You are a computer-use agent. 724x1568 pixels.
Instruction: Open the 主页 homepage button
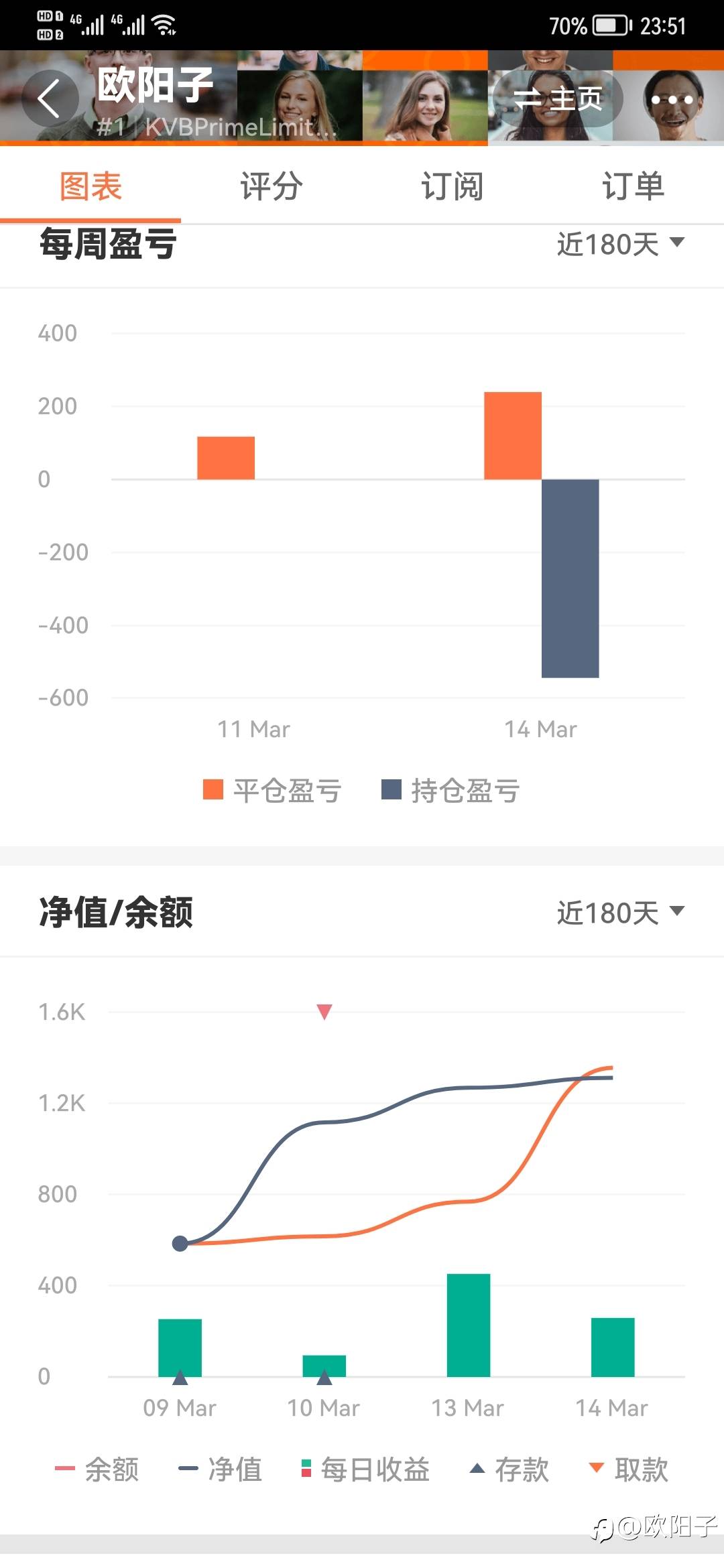pyautogui.click(x=558, y=99)
